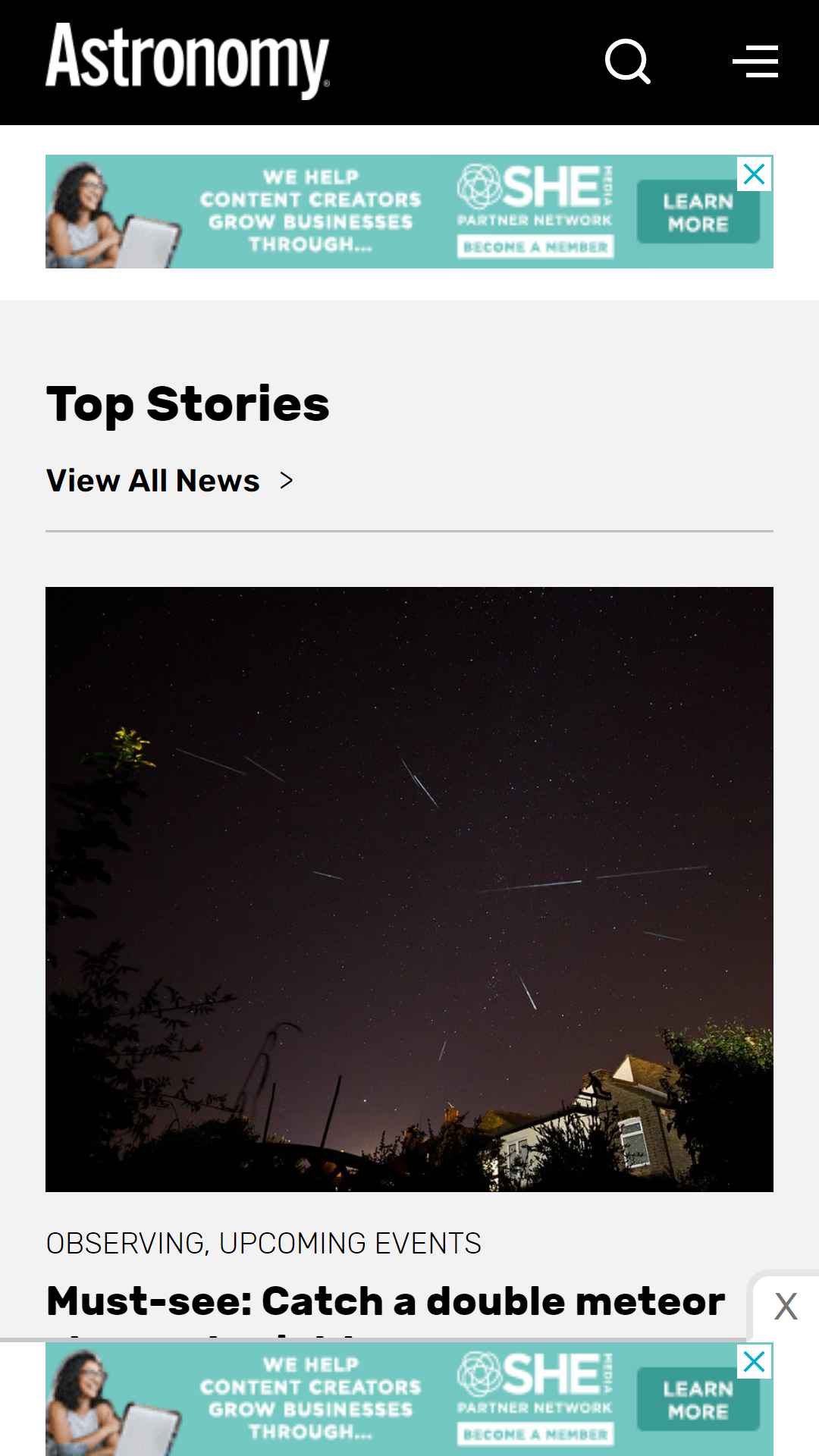Open the meteor shower story image
Image resolution: width=819 pixels, height=1456 pixels.
[x=409, y=889]
